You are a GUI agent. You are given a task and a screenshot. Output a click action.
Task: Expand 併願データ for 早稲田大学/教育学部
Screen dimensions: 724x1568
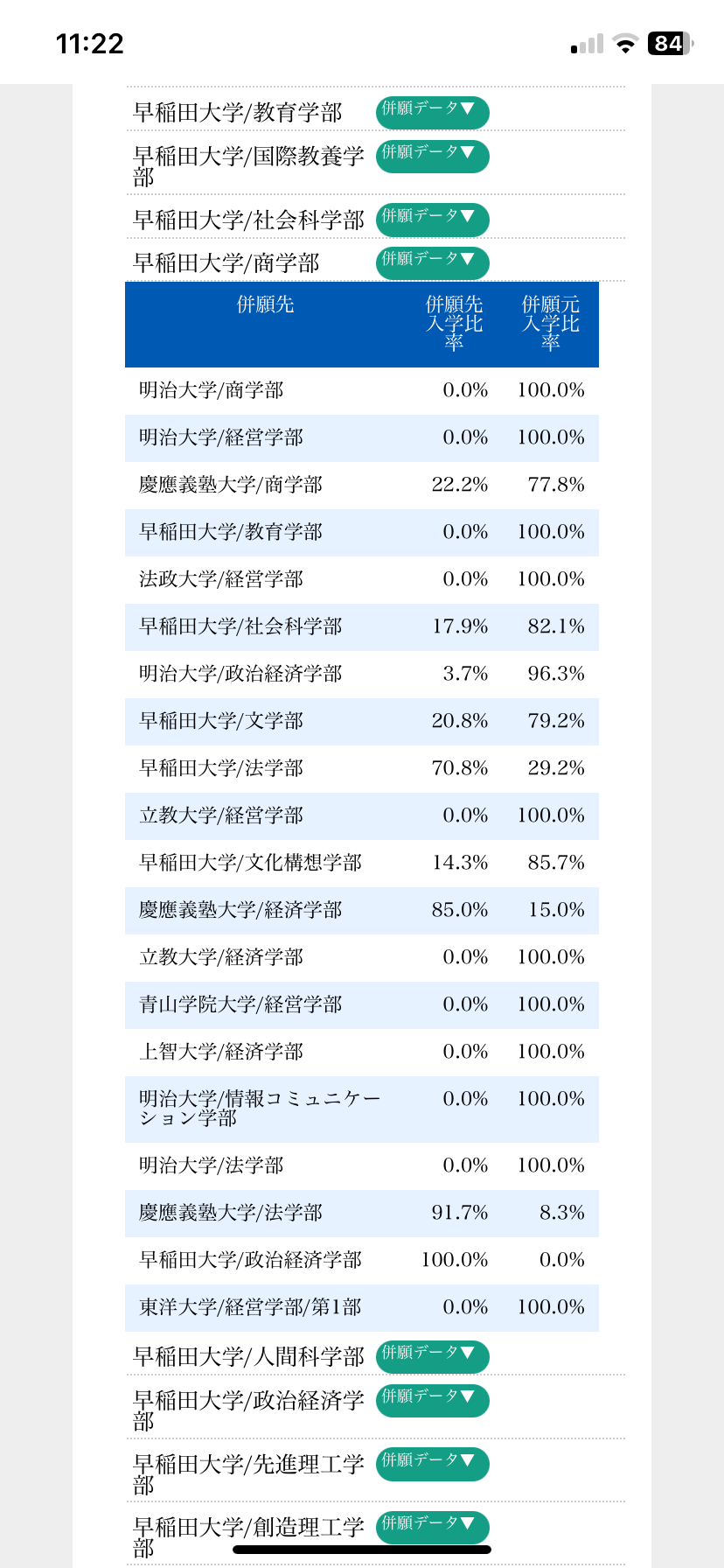coord(432,111)
